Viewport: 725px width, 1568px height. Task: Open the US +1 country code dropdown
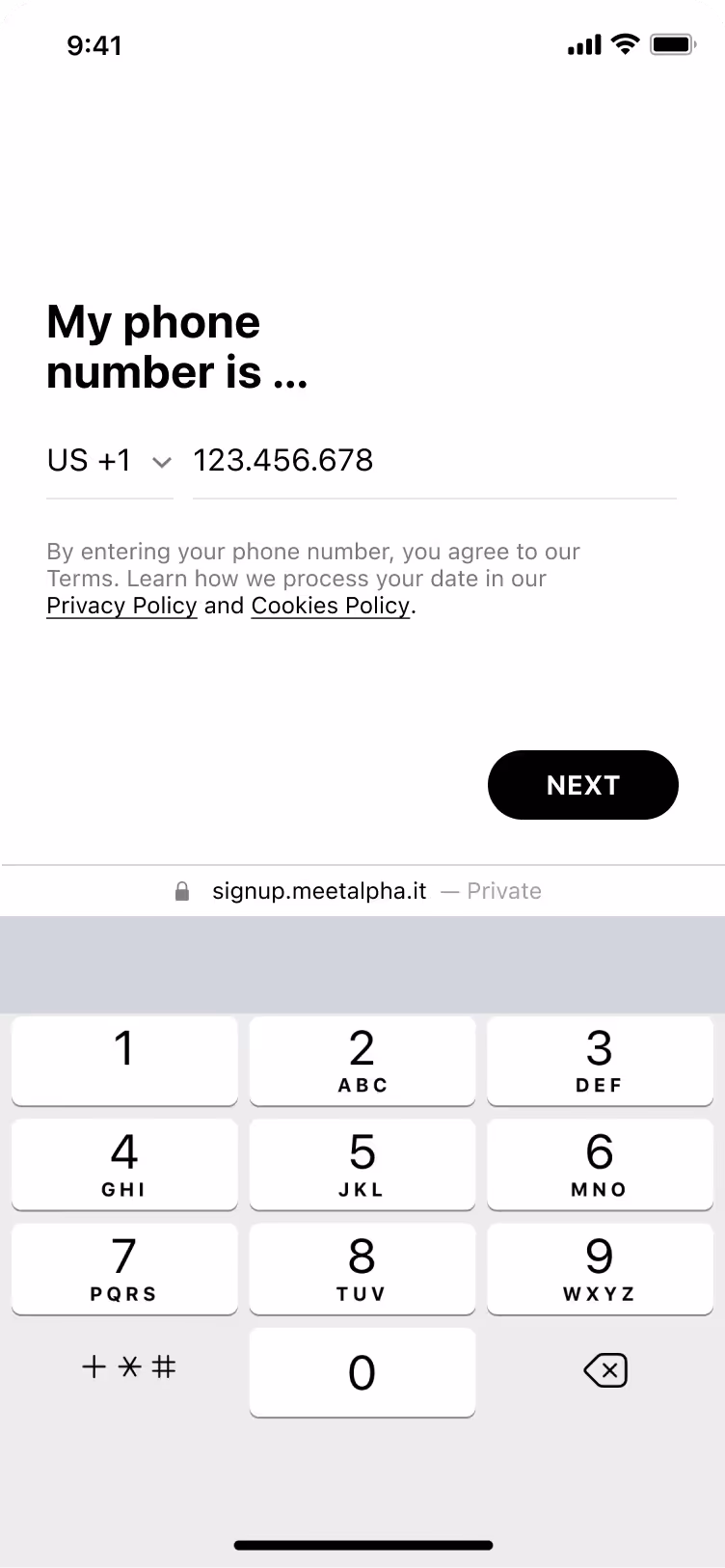[109, 461]
